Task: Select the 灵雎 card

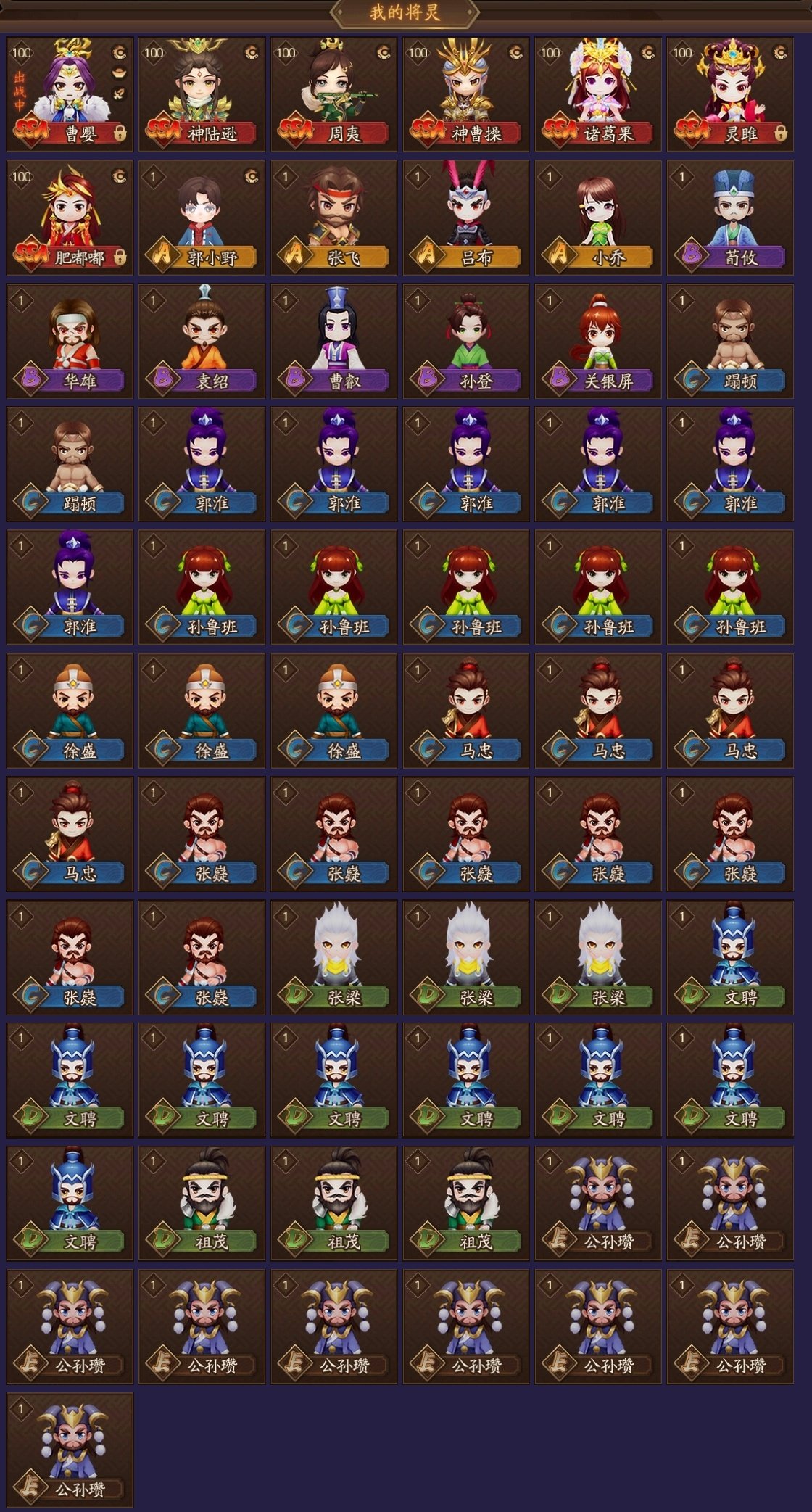Action: tap(730, 94)
